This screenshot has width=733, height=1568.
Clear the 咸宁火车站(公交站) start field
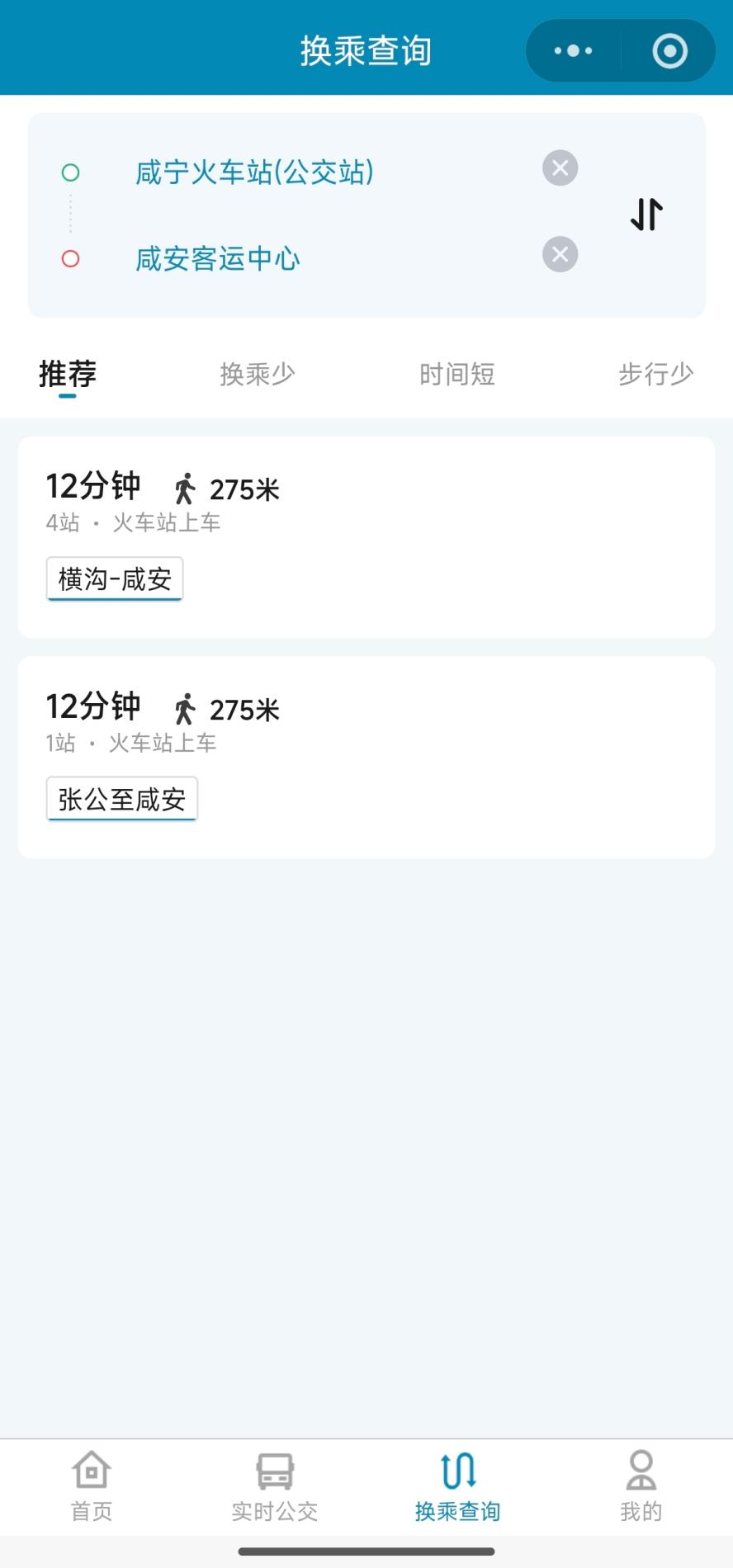tap(559, 168)
